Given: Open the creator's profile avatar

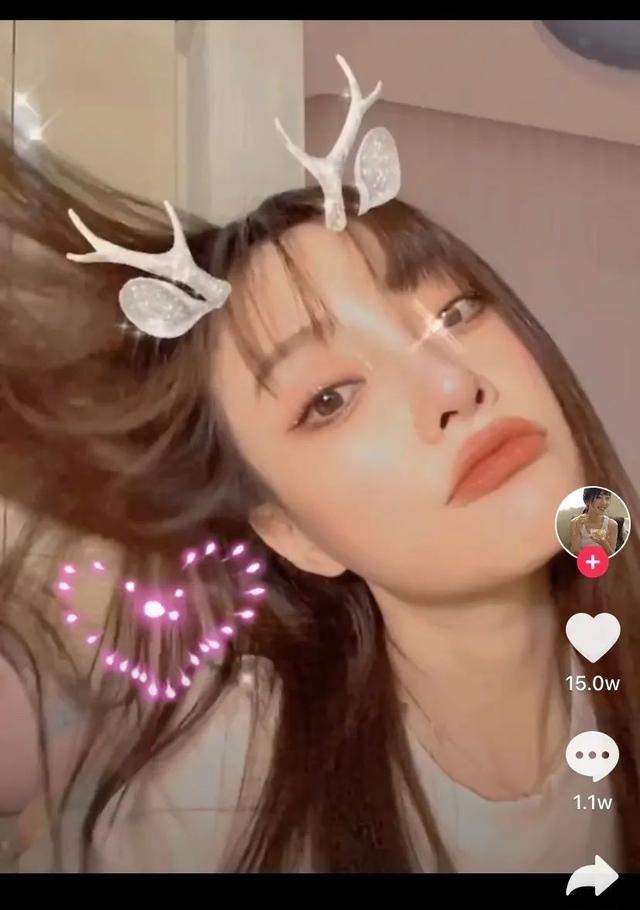Looking at the screenshot, I should (592, 520).
